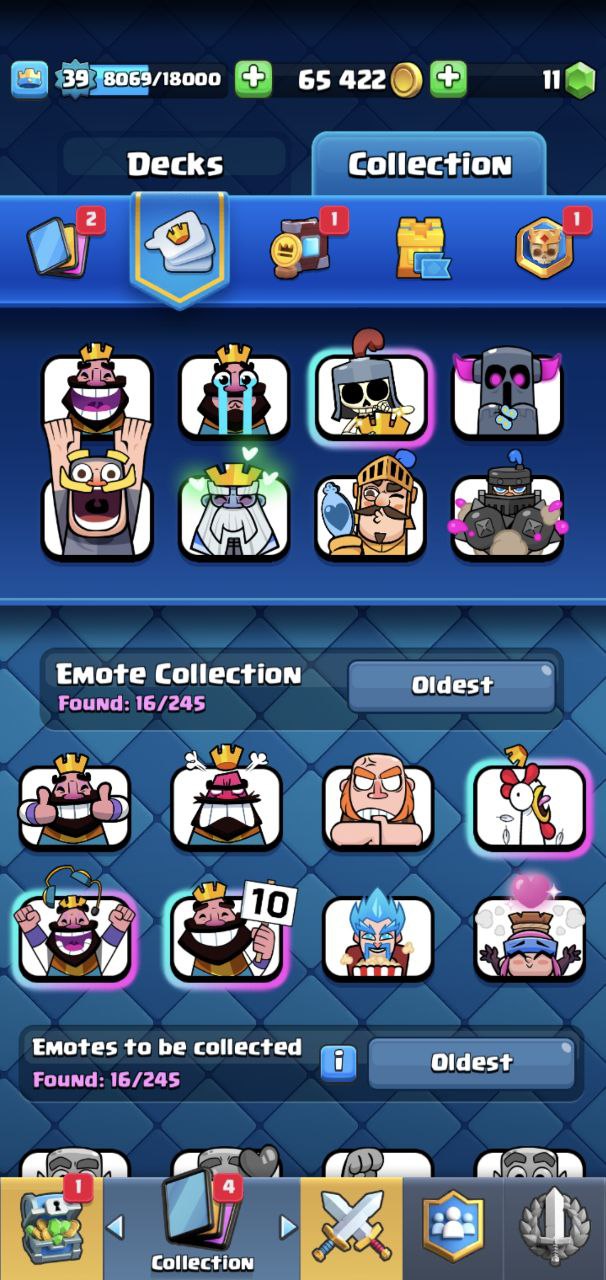Switch to the Decks tab
The height and width of the screenshot is (1280, 606).
click(x=175, y=164)
